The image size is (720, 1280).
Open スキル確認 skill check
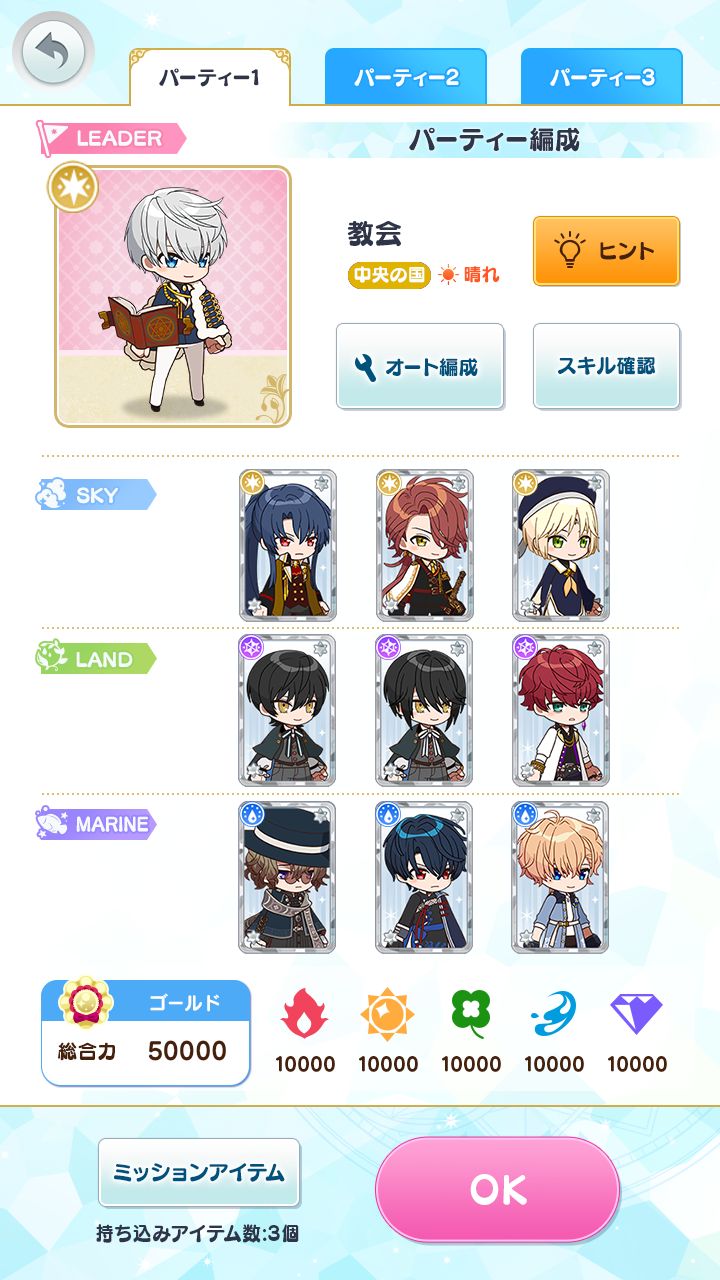point(606,366)
